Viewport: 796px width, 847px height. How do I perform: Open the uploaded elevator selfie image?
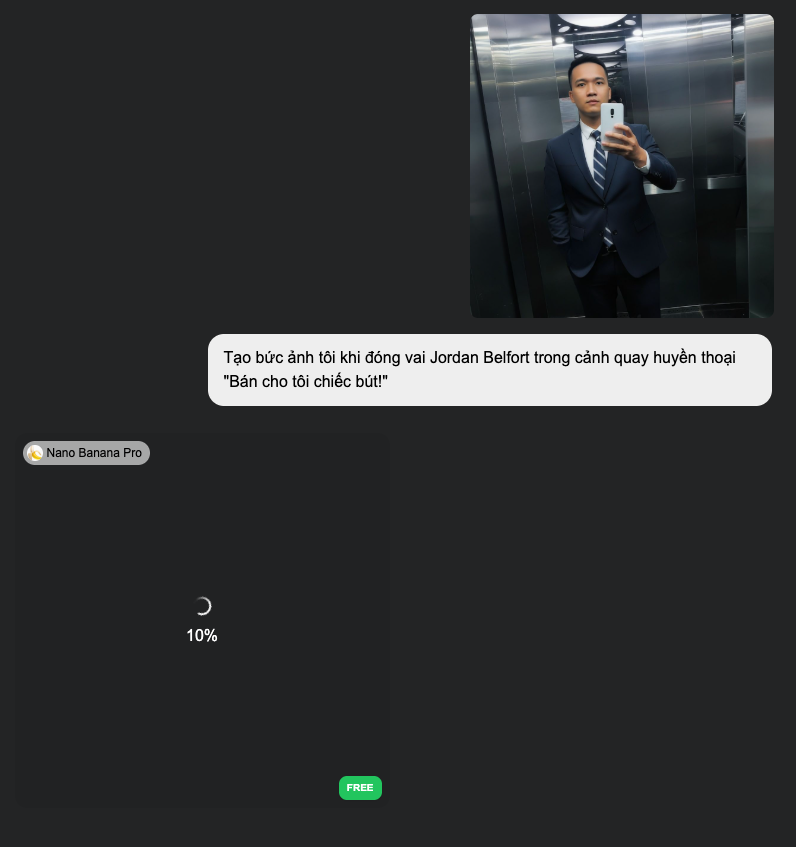point(621,166)
